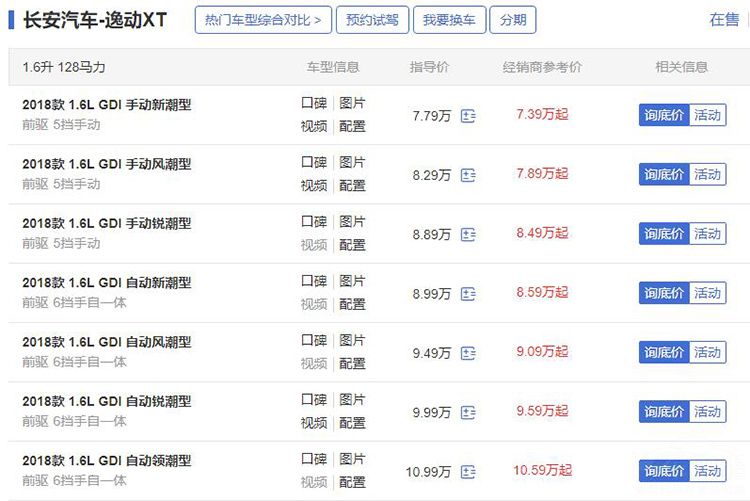Tap 询底价 for the 自动领潮型 model
Screen dimensions: 750x501
[664, 471]
